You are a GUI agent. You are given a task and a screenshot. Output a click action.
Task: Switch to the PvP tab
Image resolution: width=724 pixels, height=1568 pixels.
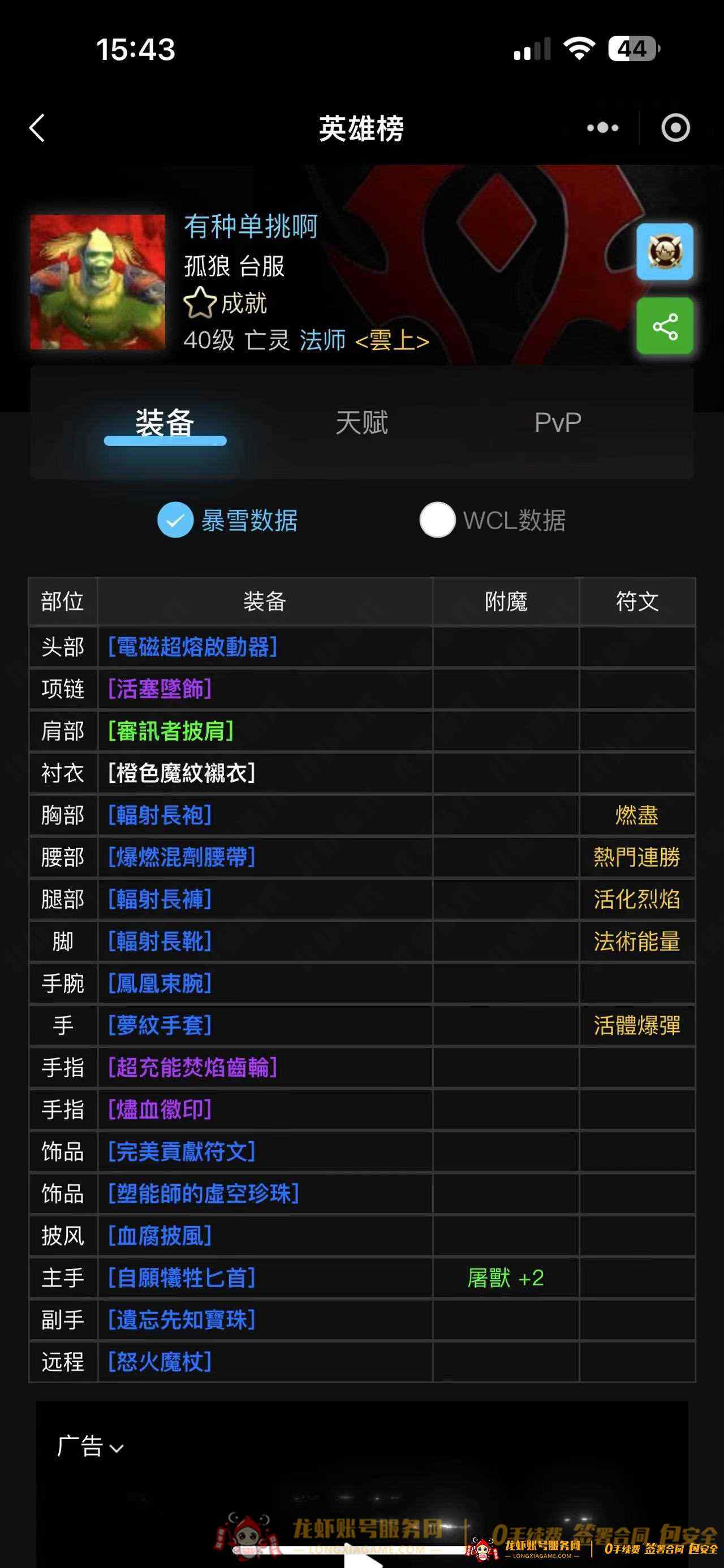[557, 422]
